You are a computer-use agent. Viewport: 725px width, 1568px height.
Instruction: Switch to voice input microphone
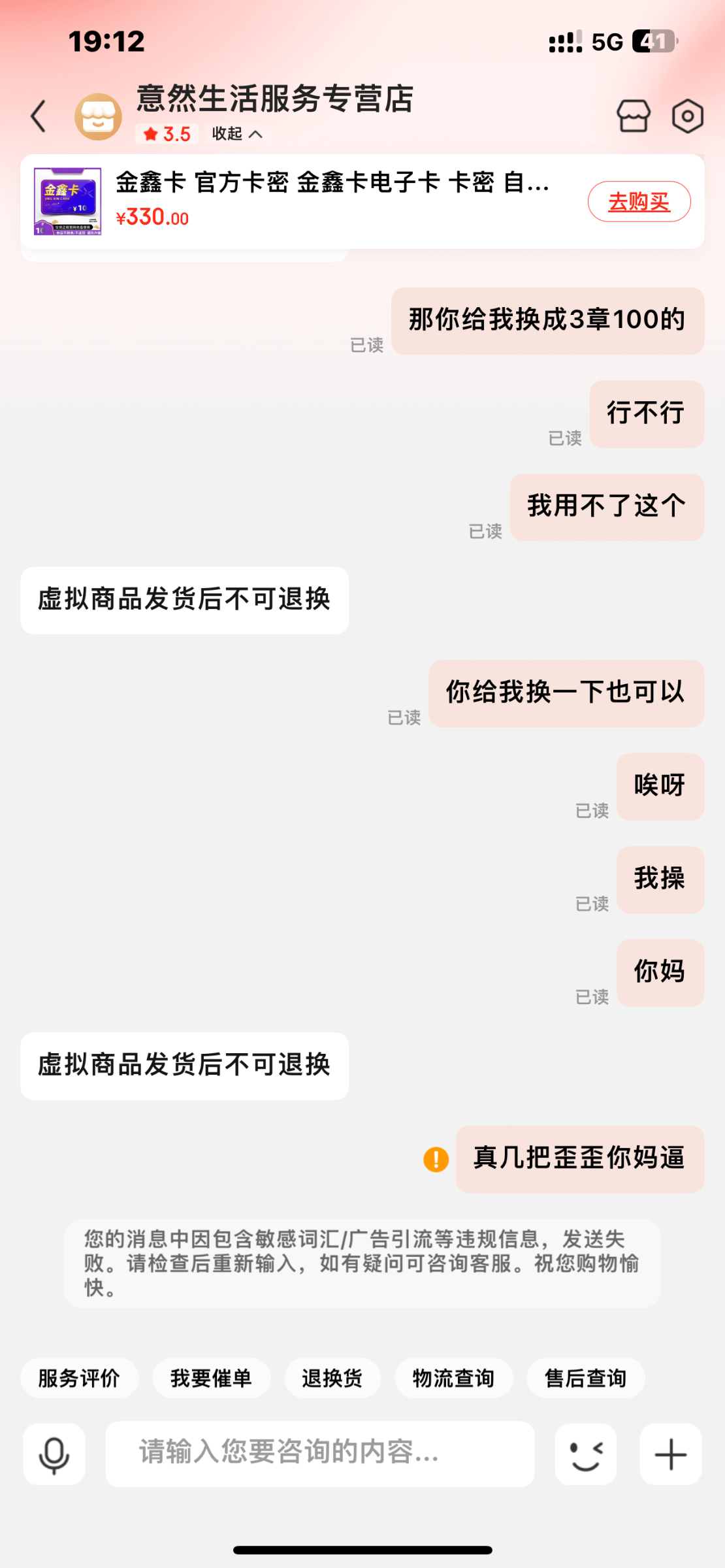point(54,1455)
